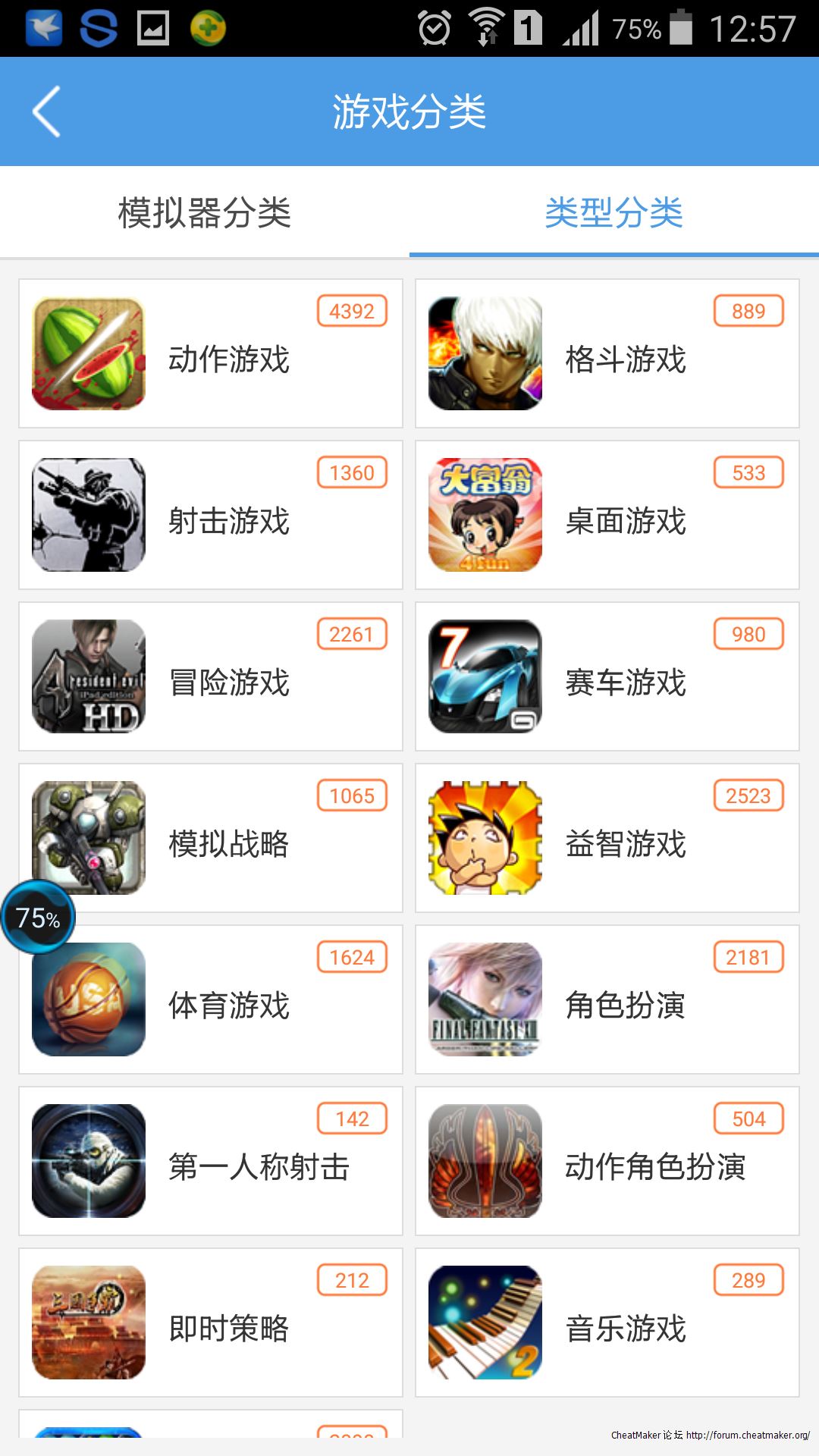Browse the 桌面游戏 category
The image size is (819, 1456).
coord(607,515)
